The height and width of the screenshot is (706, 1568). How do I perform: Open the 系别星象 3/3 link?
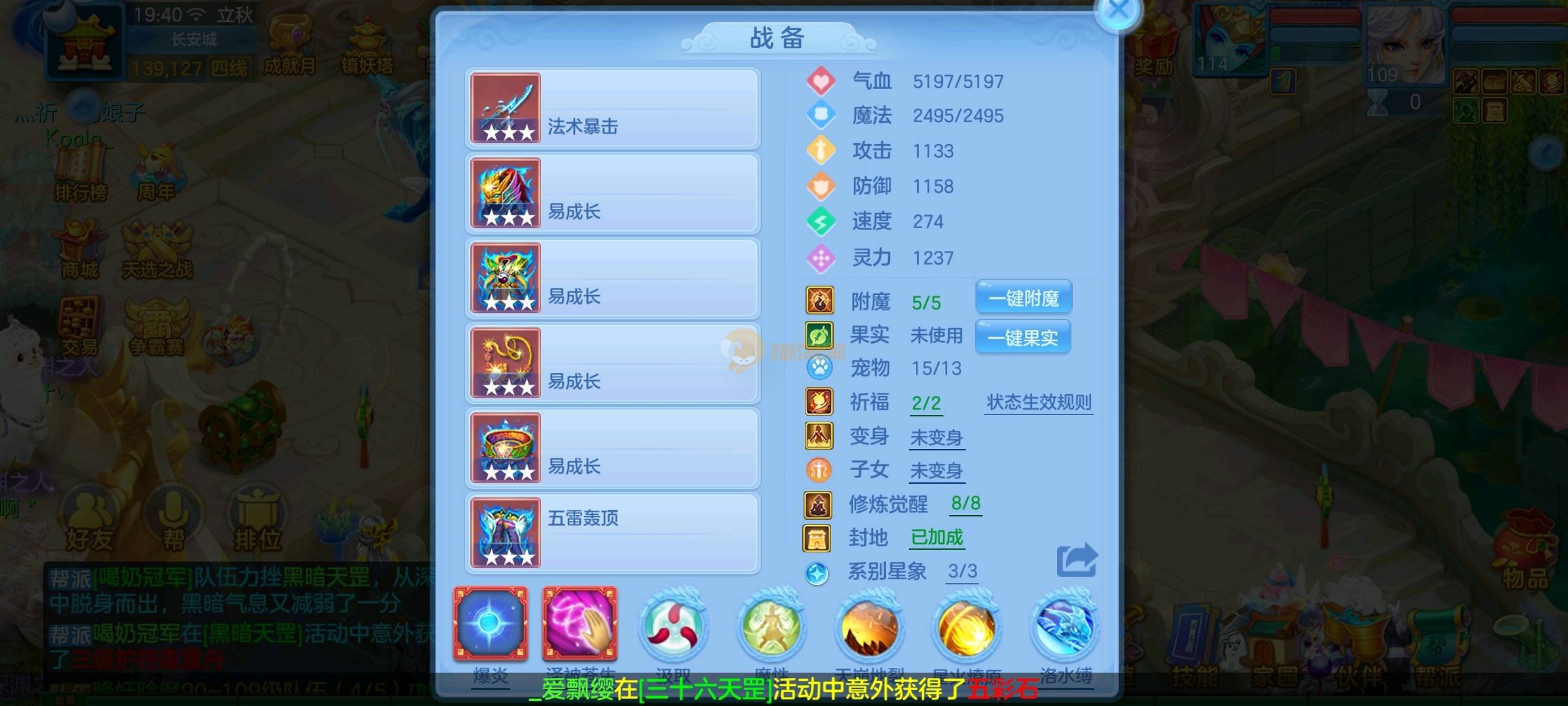tap(962, 571)
